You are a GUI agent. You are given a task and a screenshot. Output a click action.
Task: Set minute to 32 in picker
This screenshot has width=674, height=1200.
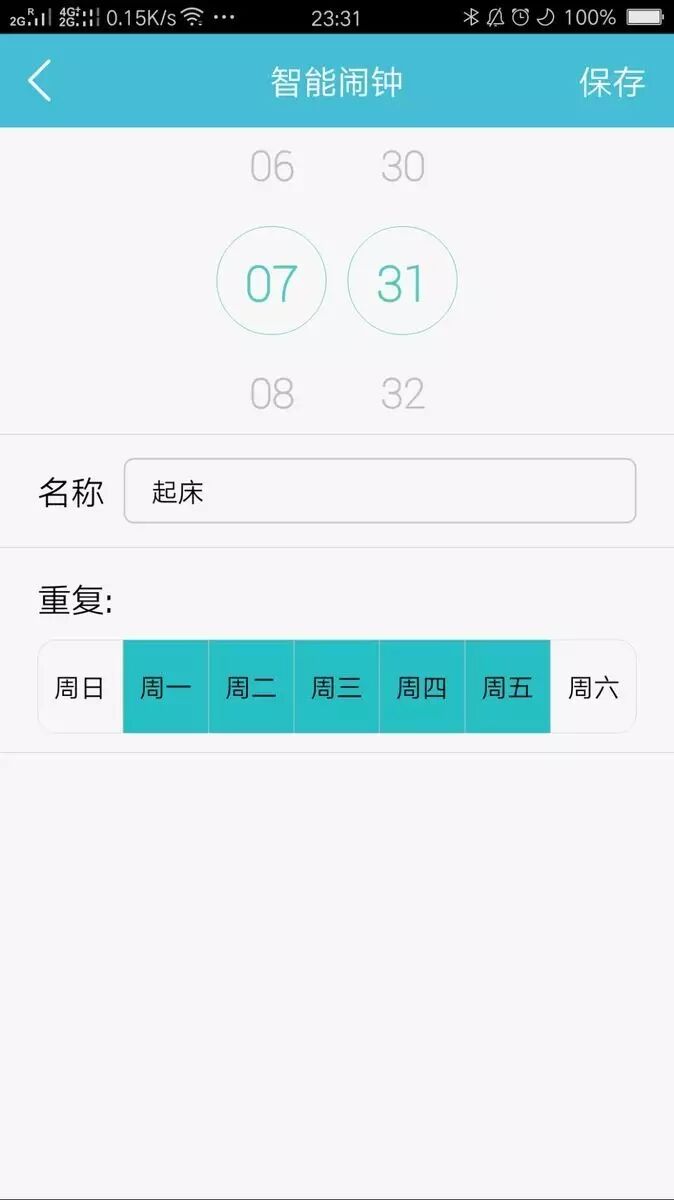pos(403,394)
